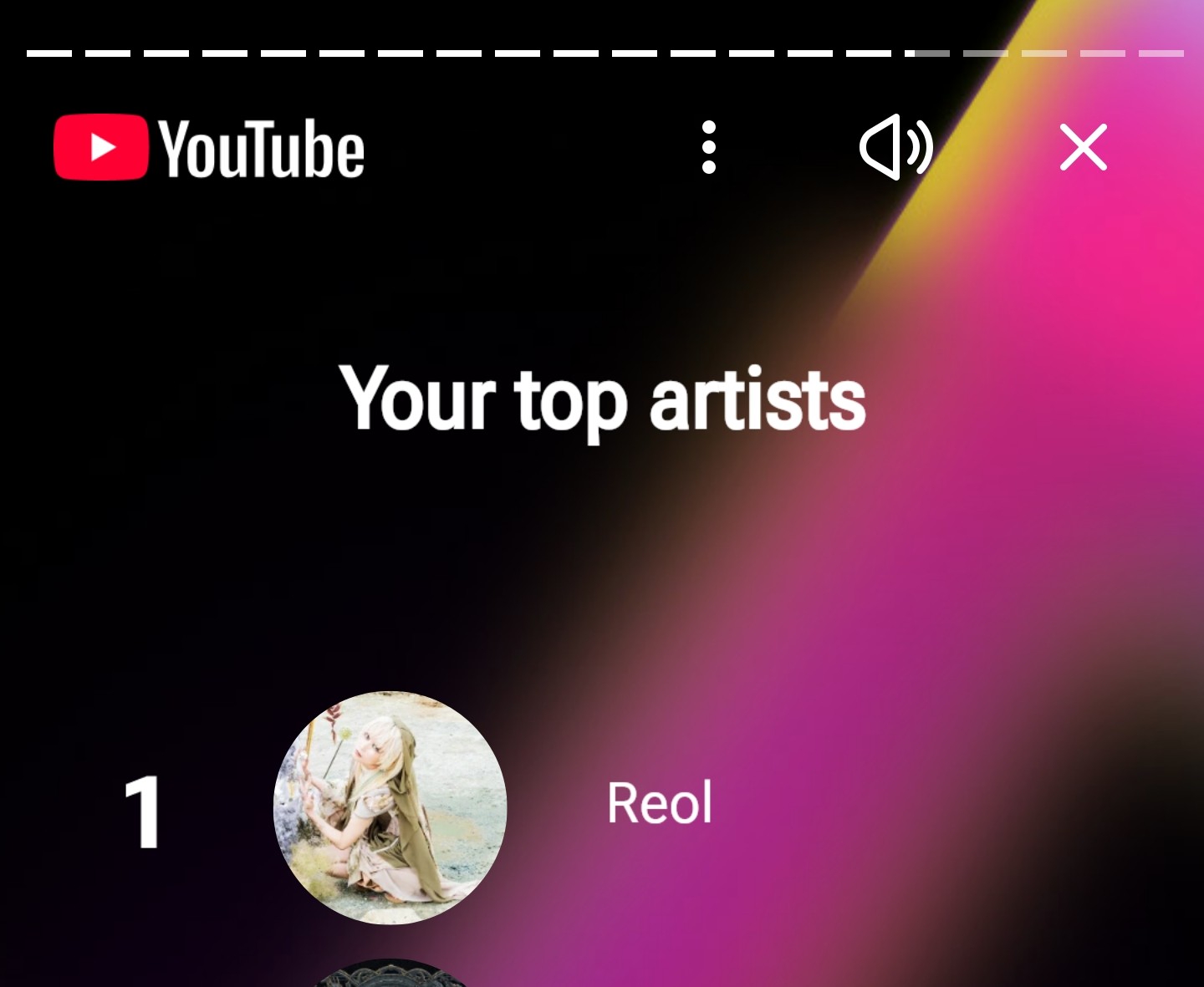The height and width of the screenshot is (987, 1204).
Task: Mute the recap sound
Action: pos(896,147)
